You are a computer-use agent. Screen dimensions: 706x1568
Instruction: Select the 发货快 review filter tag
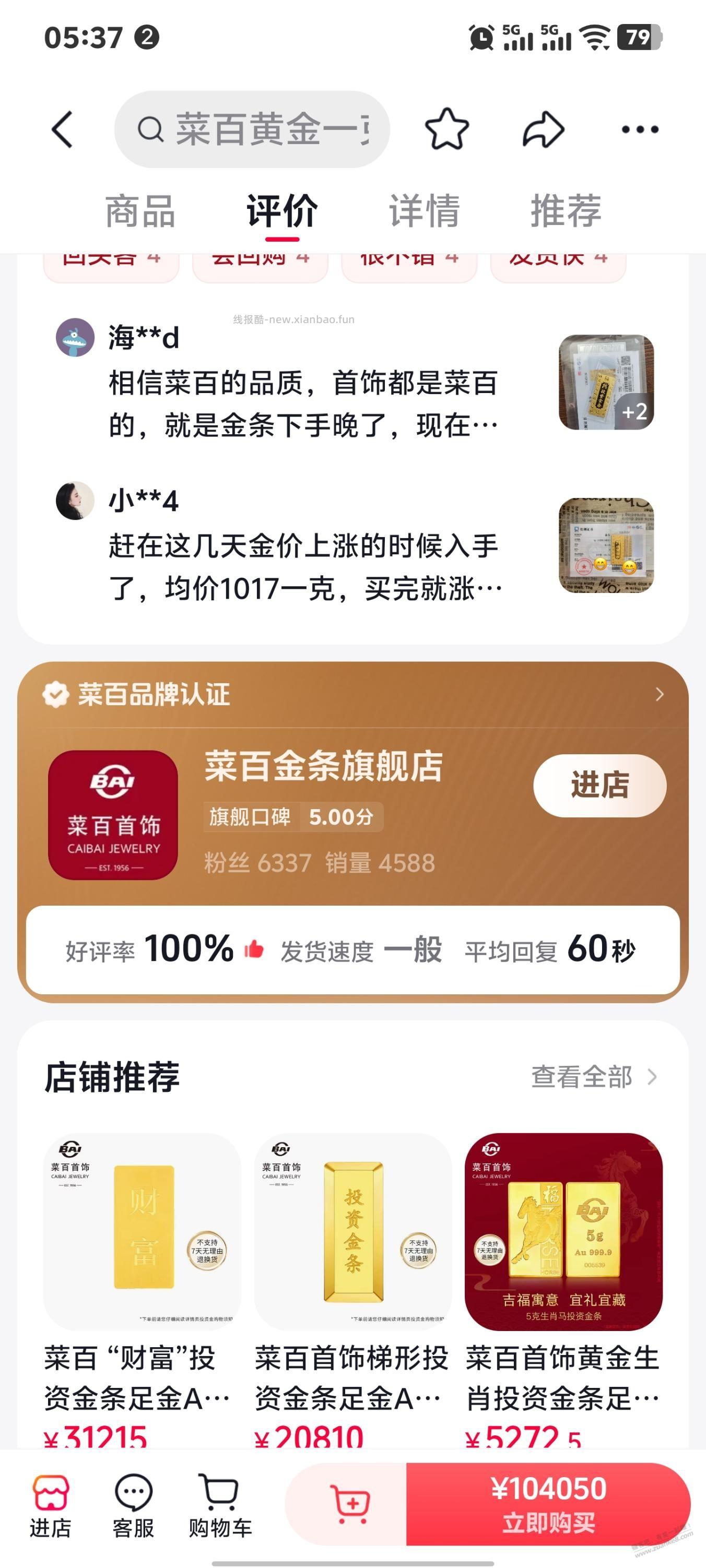[x=557, y=262]
